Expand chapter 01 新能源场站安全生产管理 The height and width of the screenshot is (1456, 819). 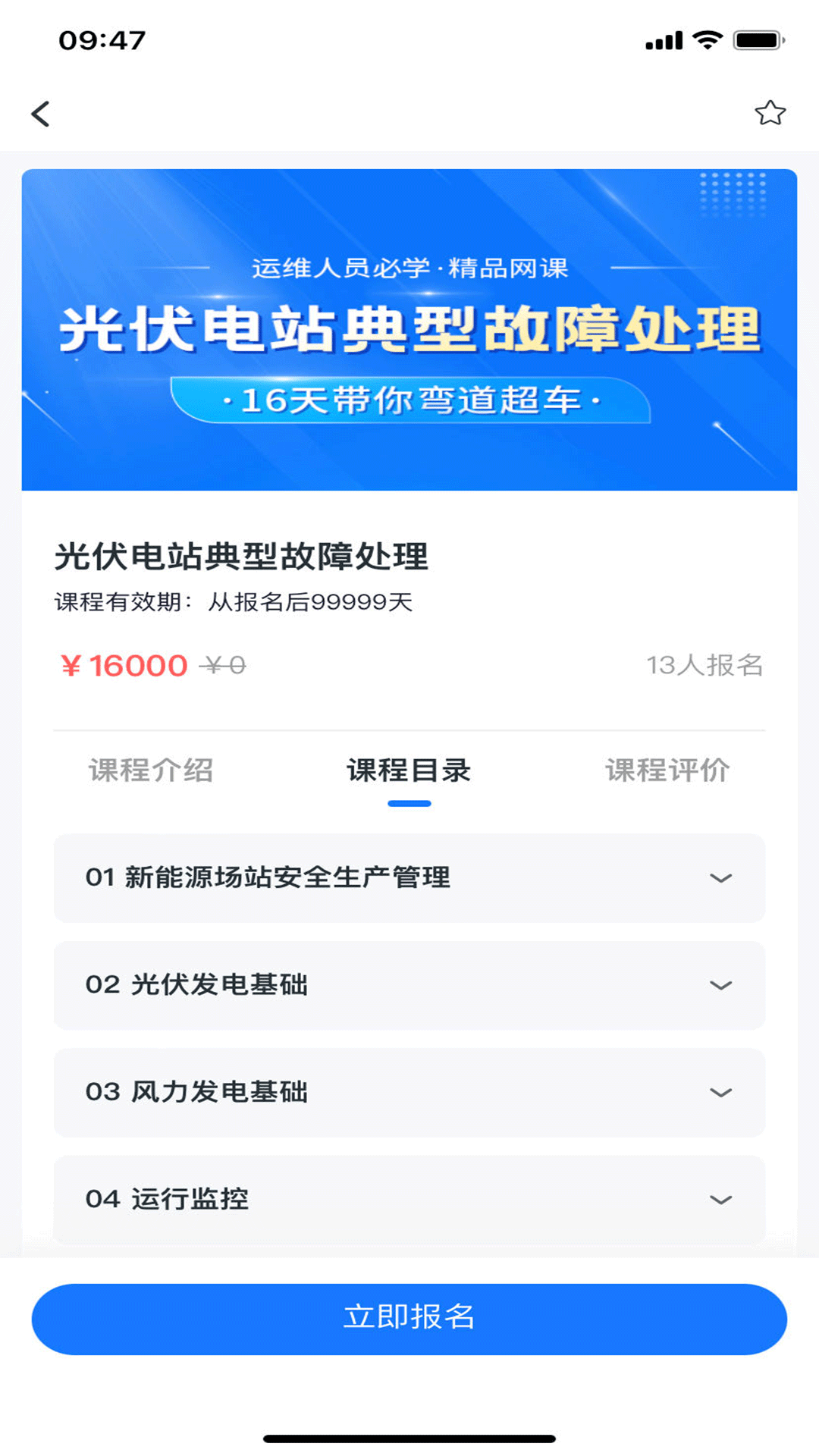[409, 878]
